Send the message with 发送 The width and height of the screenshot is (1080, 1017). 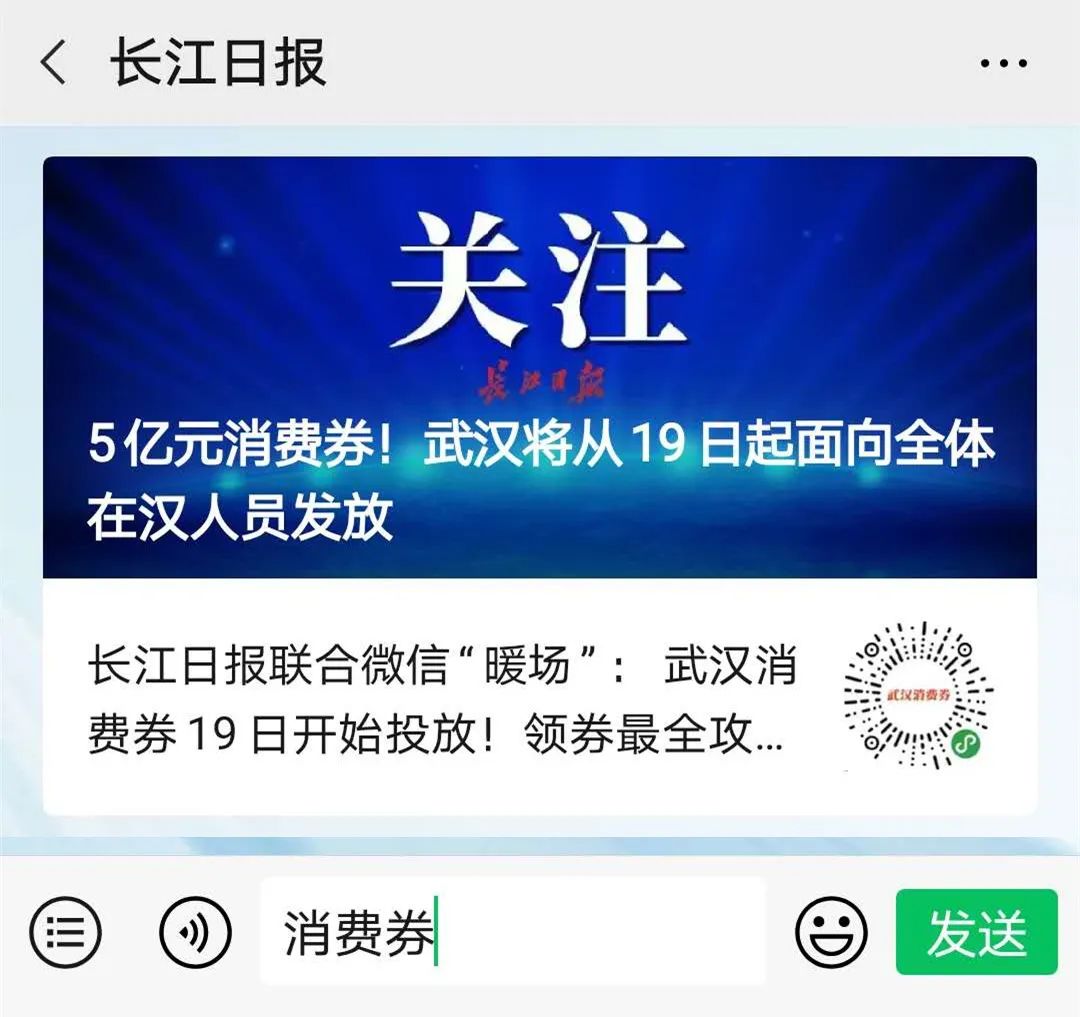pyautogui.click(x=976, y=932)
